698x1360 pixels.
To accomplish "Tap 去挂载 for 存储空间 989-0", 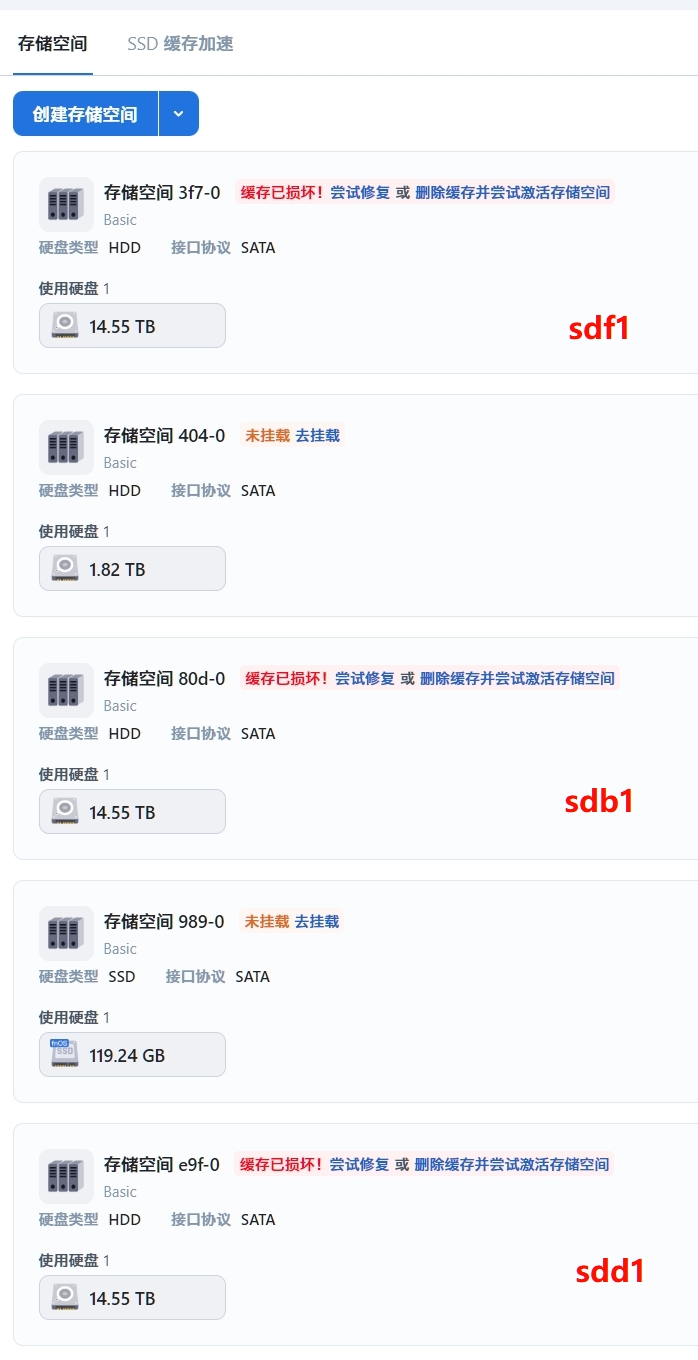I will tap(317, 921).
